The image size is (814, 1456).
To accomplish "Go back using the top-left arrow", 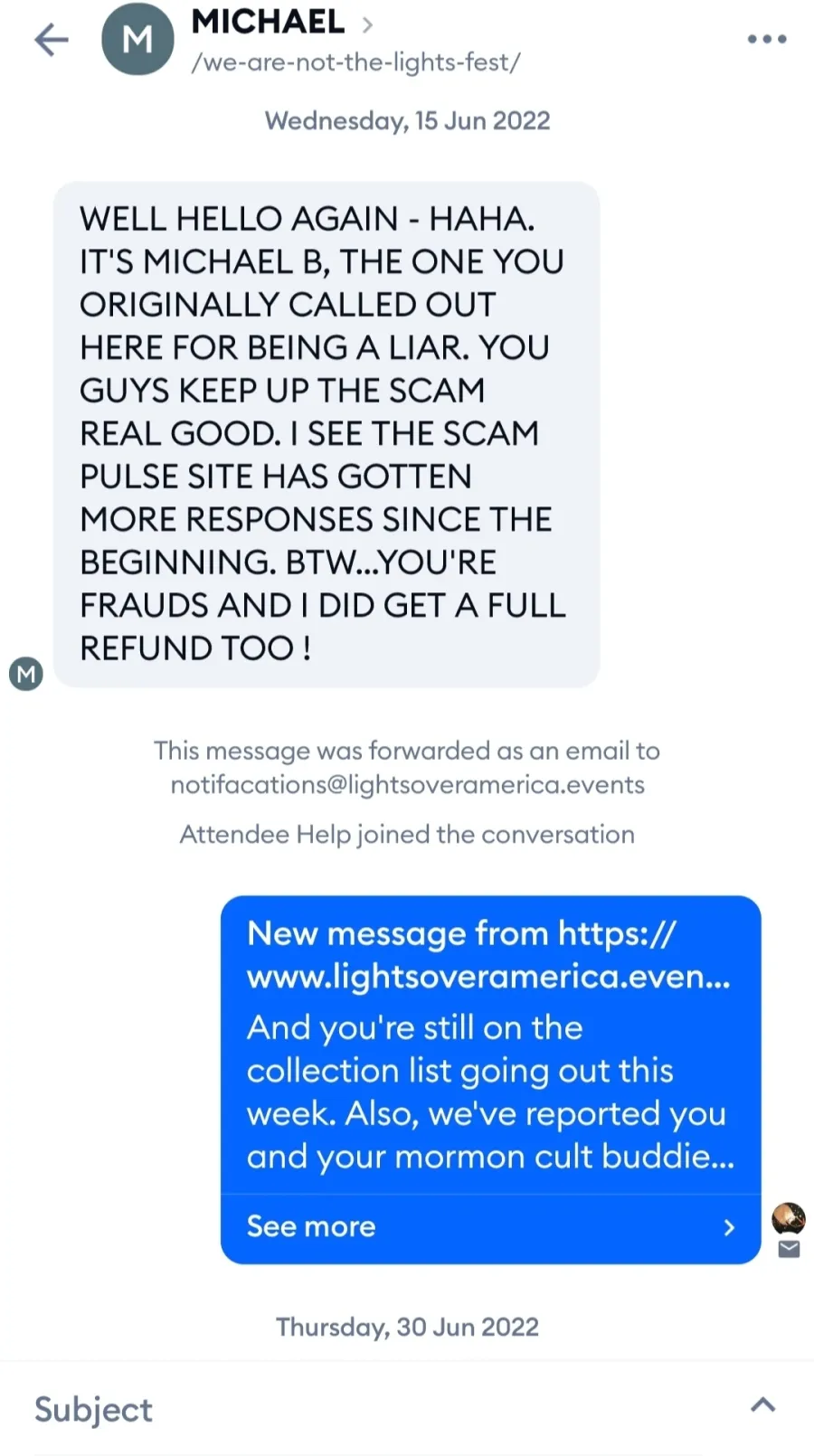I will click(x=52, y=40).
